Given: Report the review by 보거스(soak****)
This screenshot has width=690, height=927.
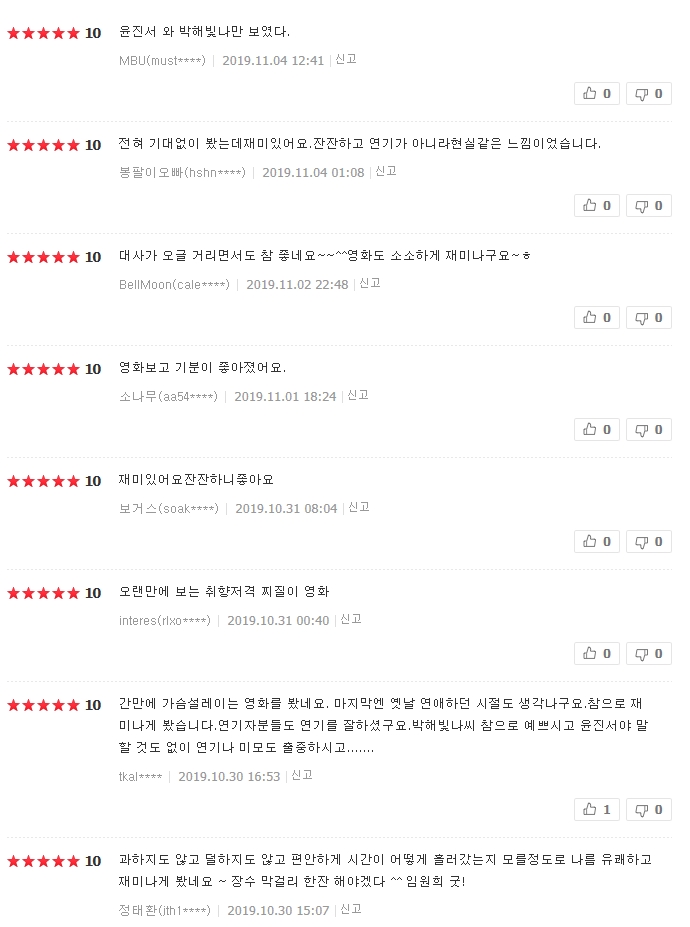Looking at the screenshot, I should (359, 508).
